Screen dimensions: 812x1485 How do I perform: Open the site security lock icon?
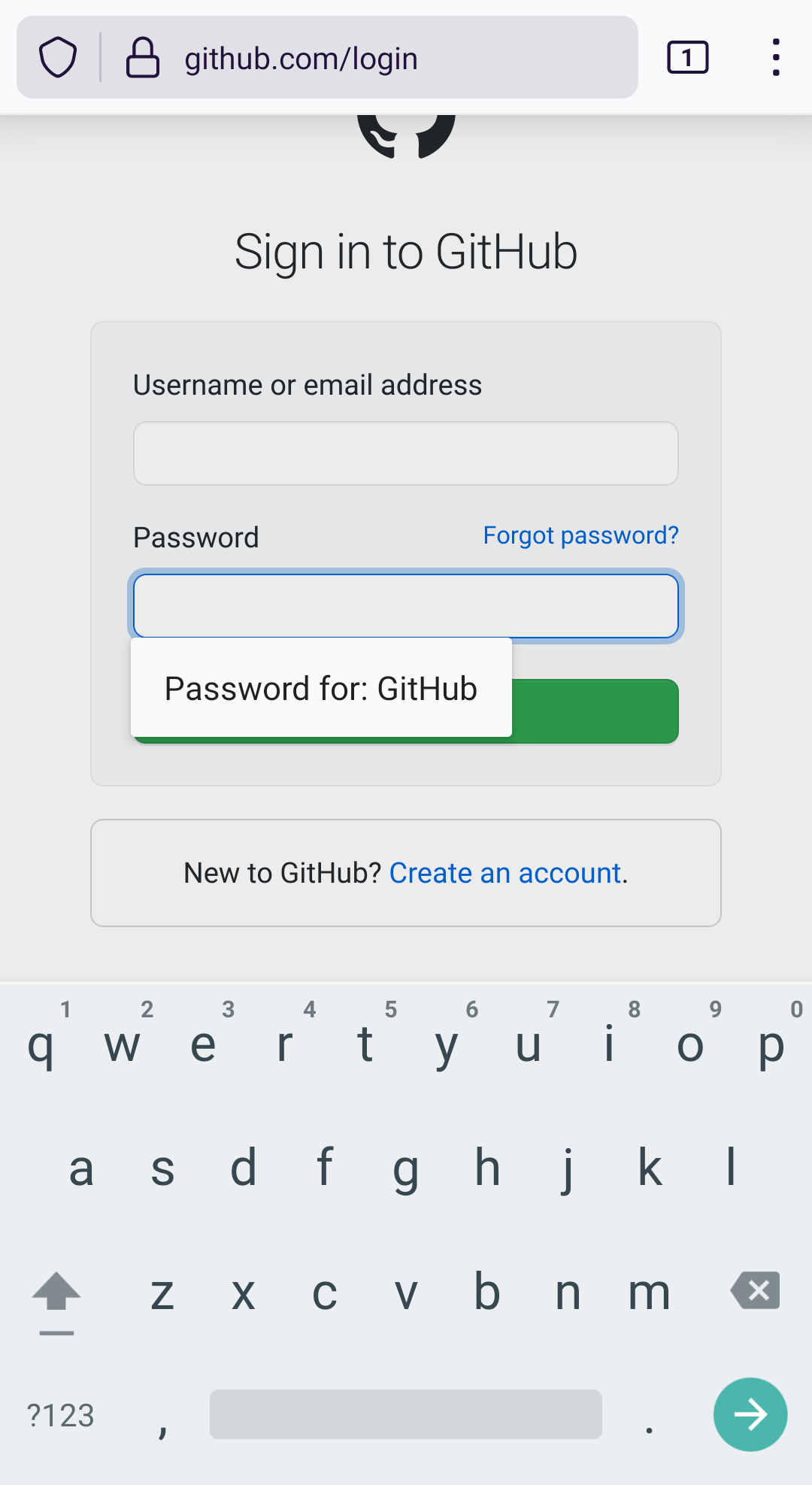[x=142, y=58]
